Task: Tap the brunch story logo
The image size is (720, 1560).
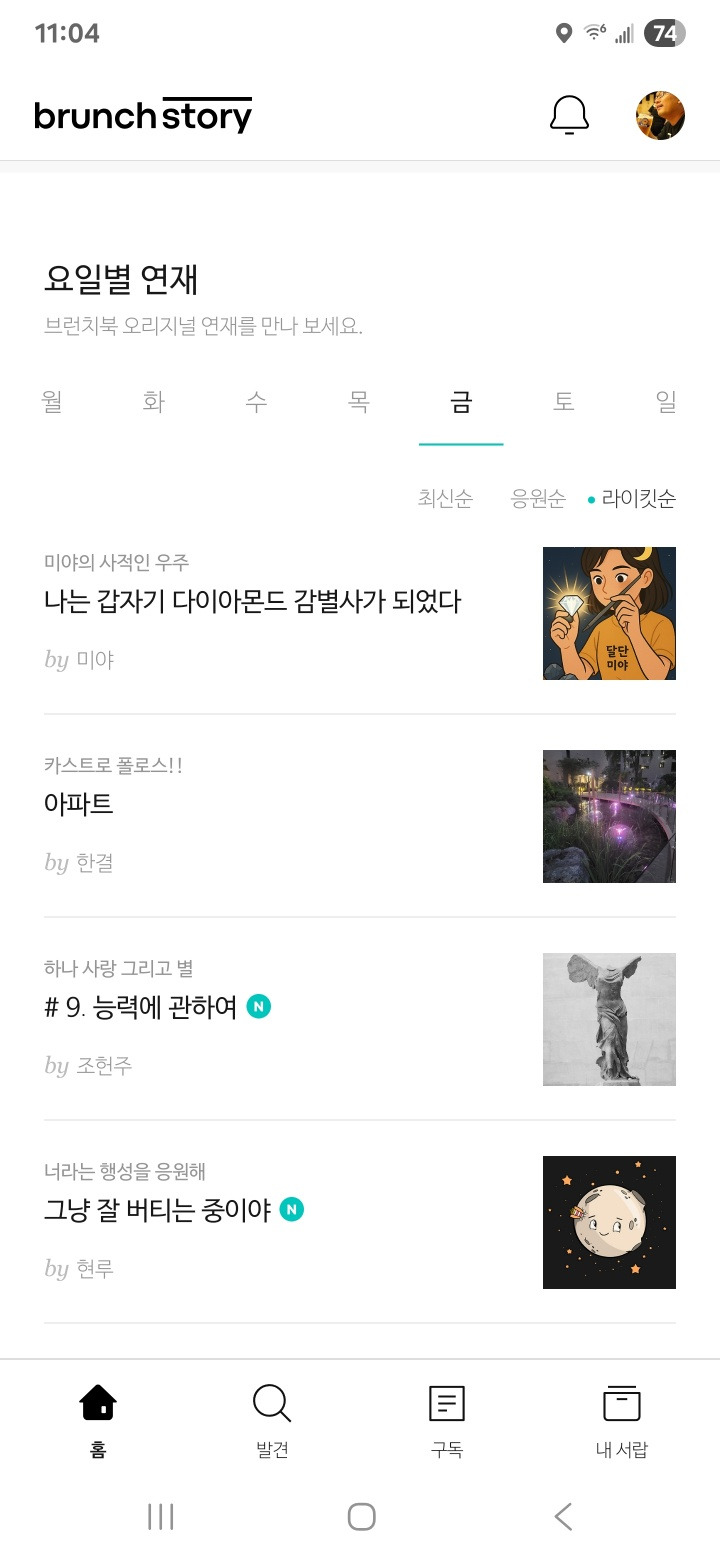Action: pyautogui.click(x=143, y=116)
